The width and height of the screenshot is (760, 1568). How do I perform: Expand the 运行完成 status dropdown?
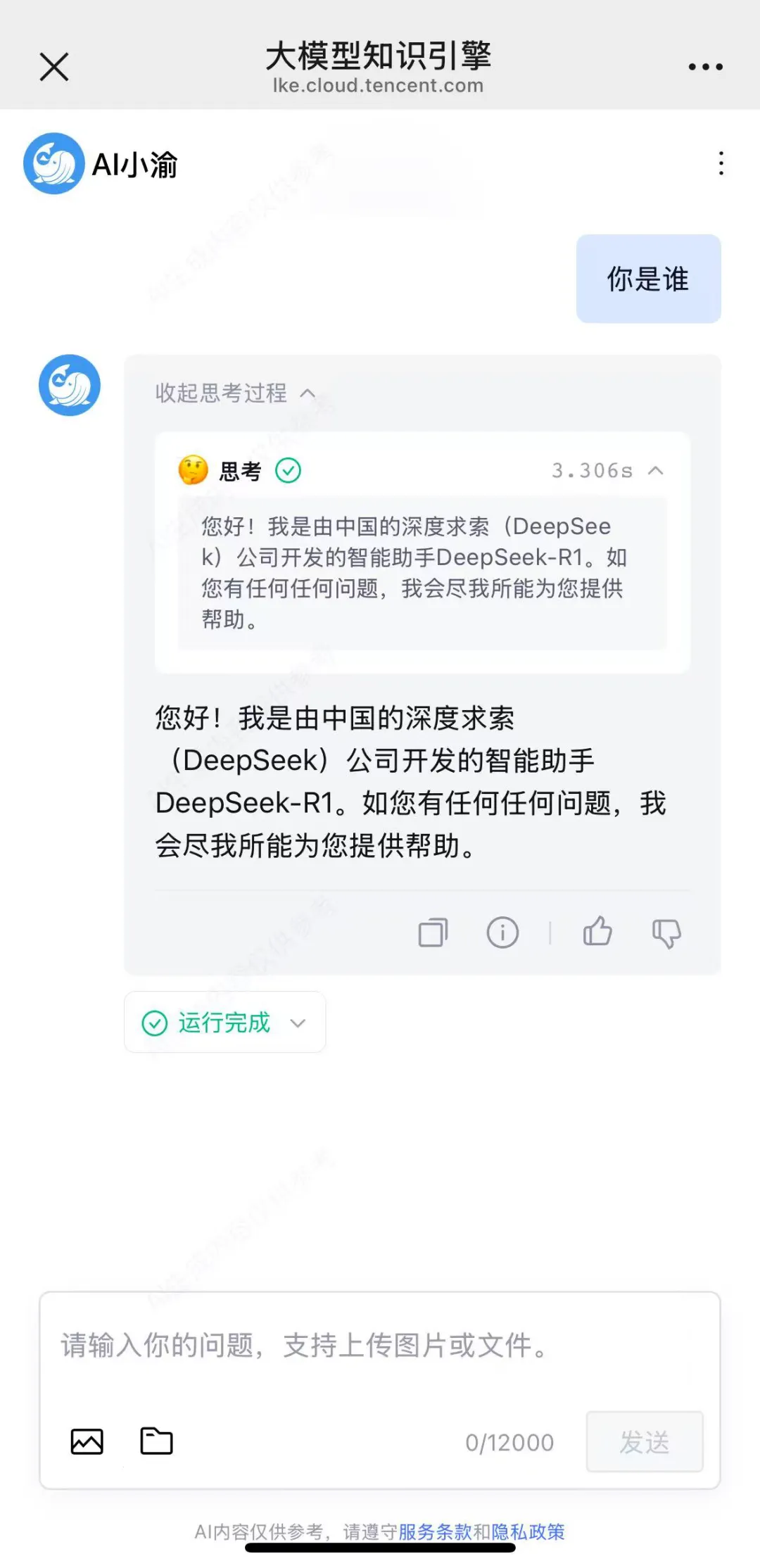point(224,1022)
